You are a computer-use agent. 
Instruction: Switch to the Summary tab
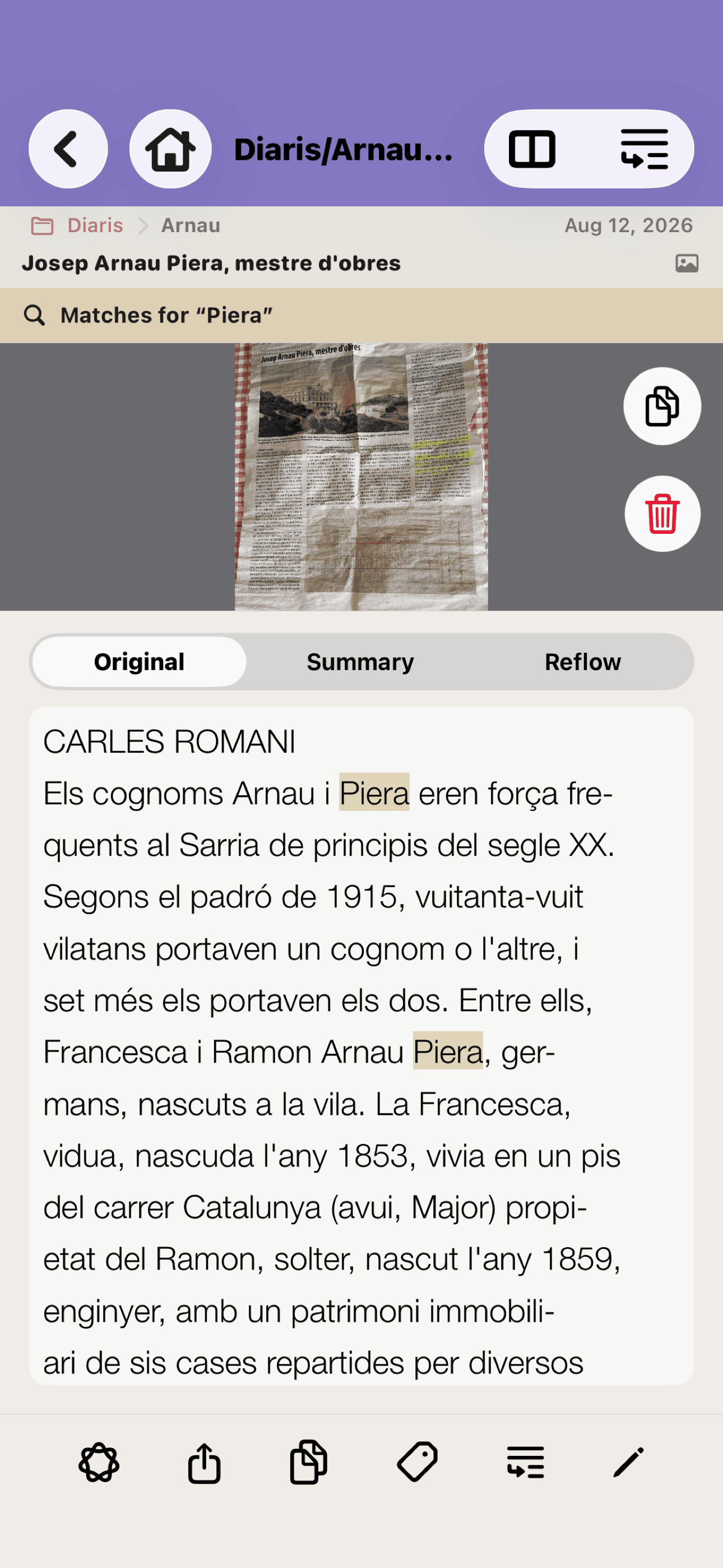click(x=360, y=662)
